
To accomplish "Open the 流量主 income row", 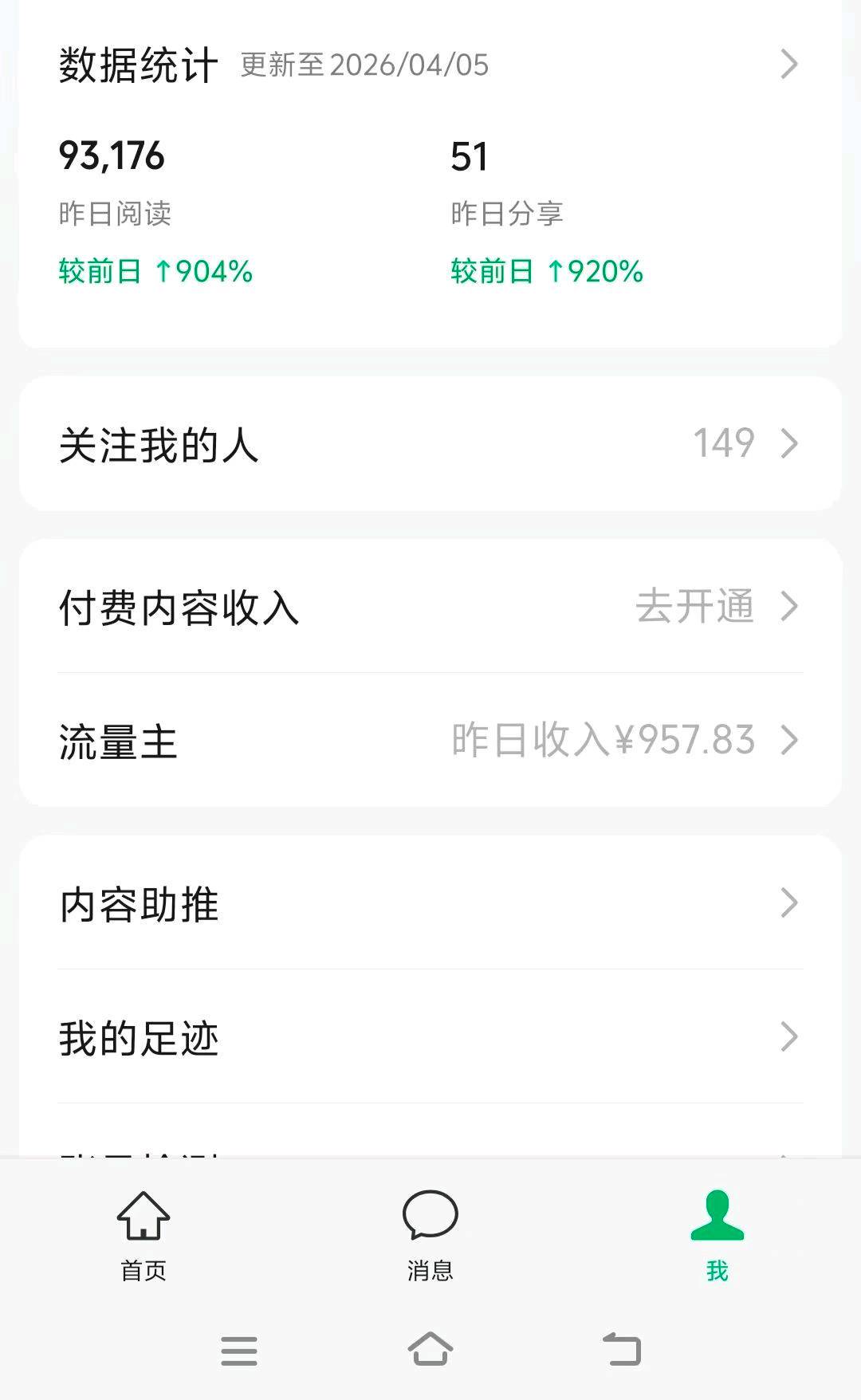I will 431,741.
